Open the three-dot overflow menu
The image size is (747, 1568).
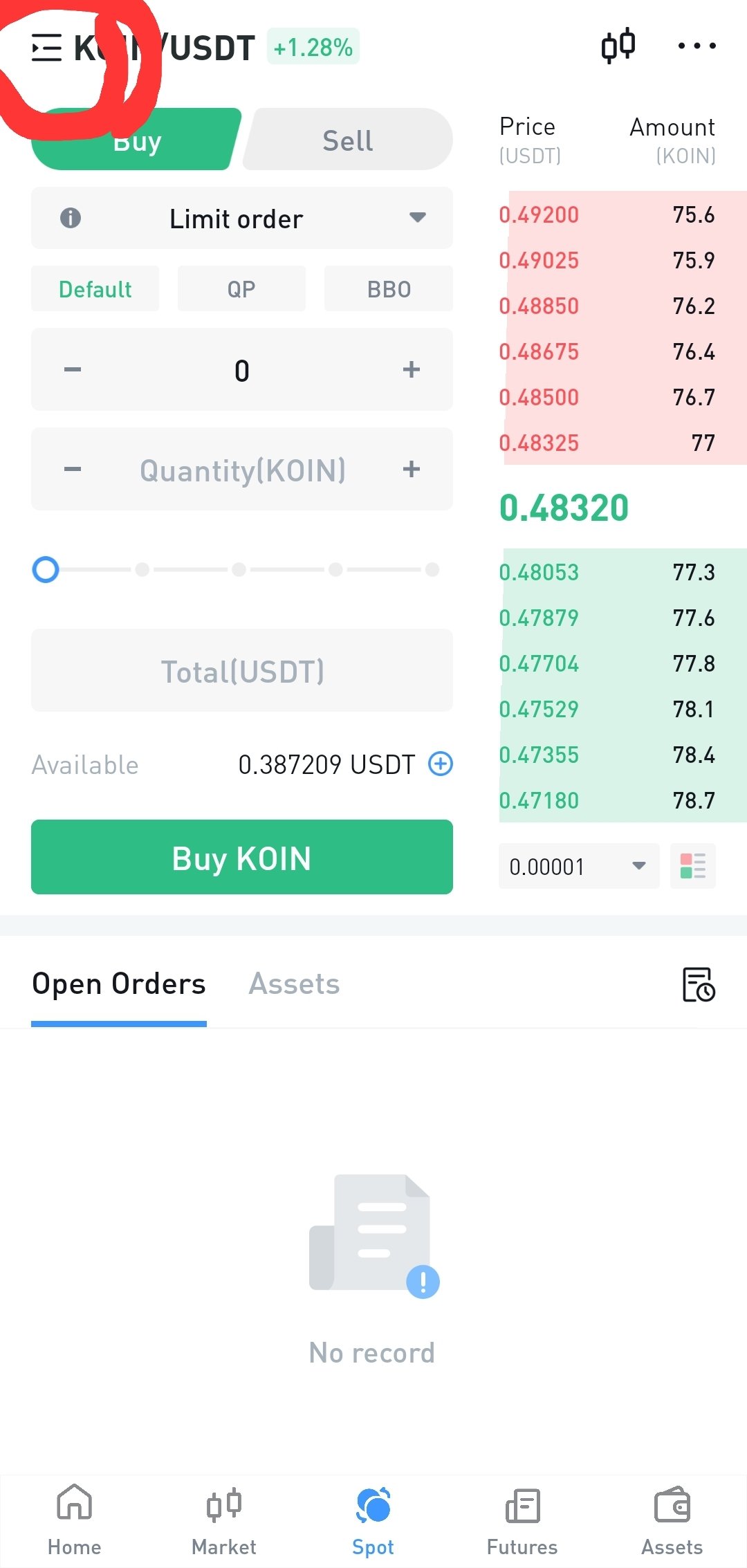697,46
